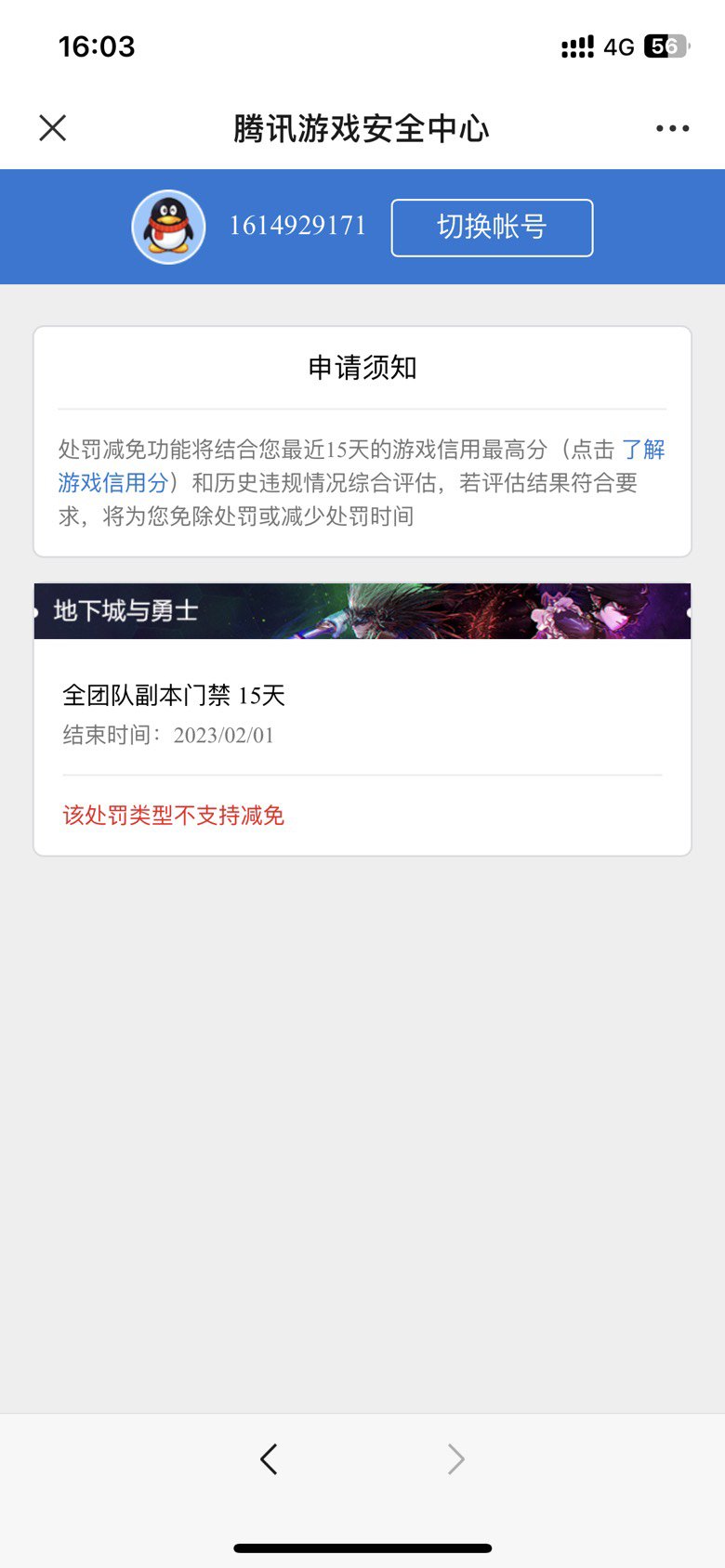Go back with the browser back arrow

269,1459
